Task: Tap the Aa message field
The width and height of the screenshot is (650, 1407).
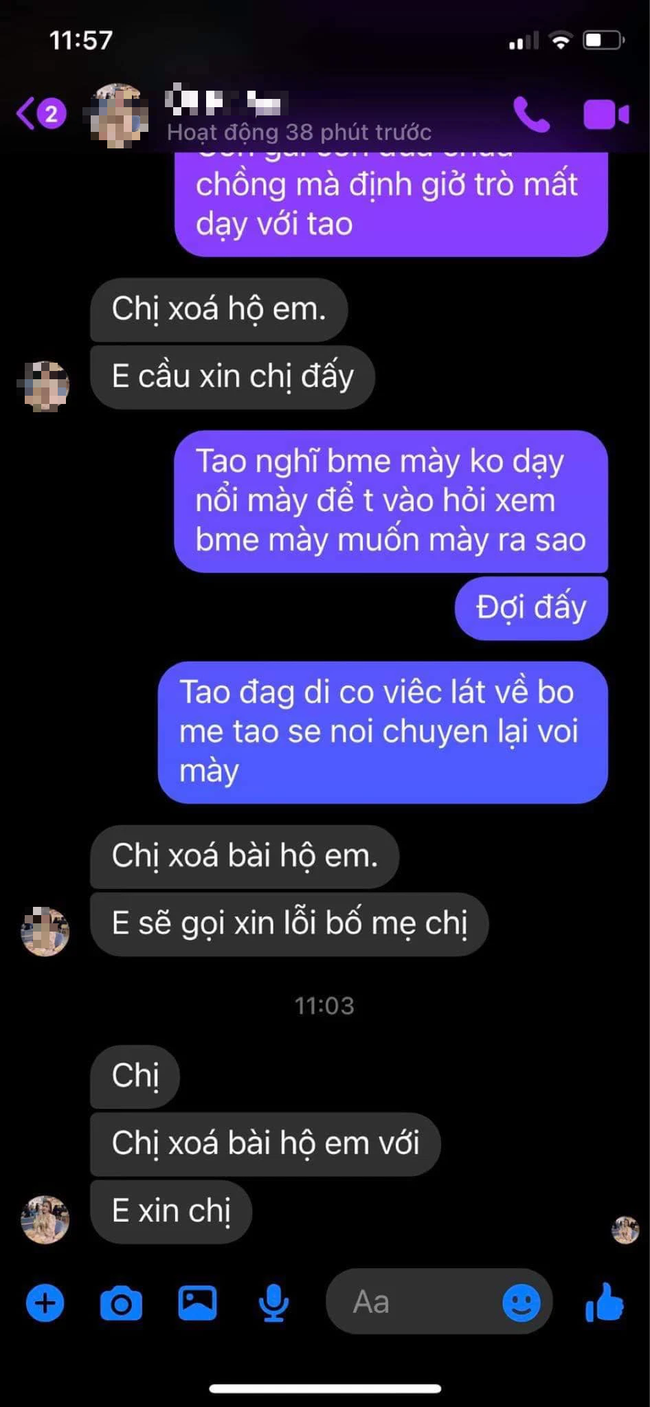Action: pos(410,1302)
